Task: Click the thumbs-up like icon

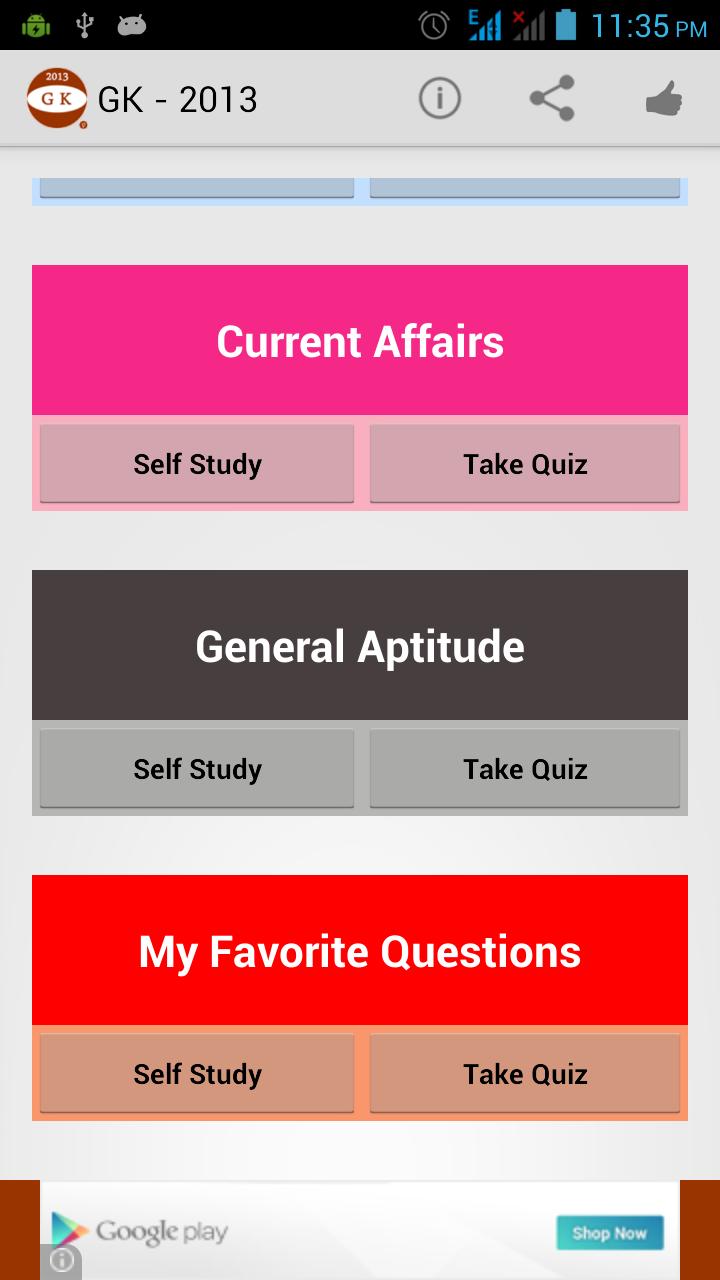Action: 663,98
